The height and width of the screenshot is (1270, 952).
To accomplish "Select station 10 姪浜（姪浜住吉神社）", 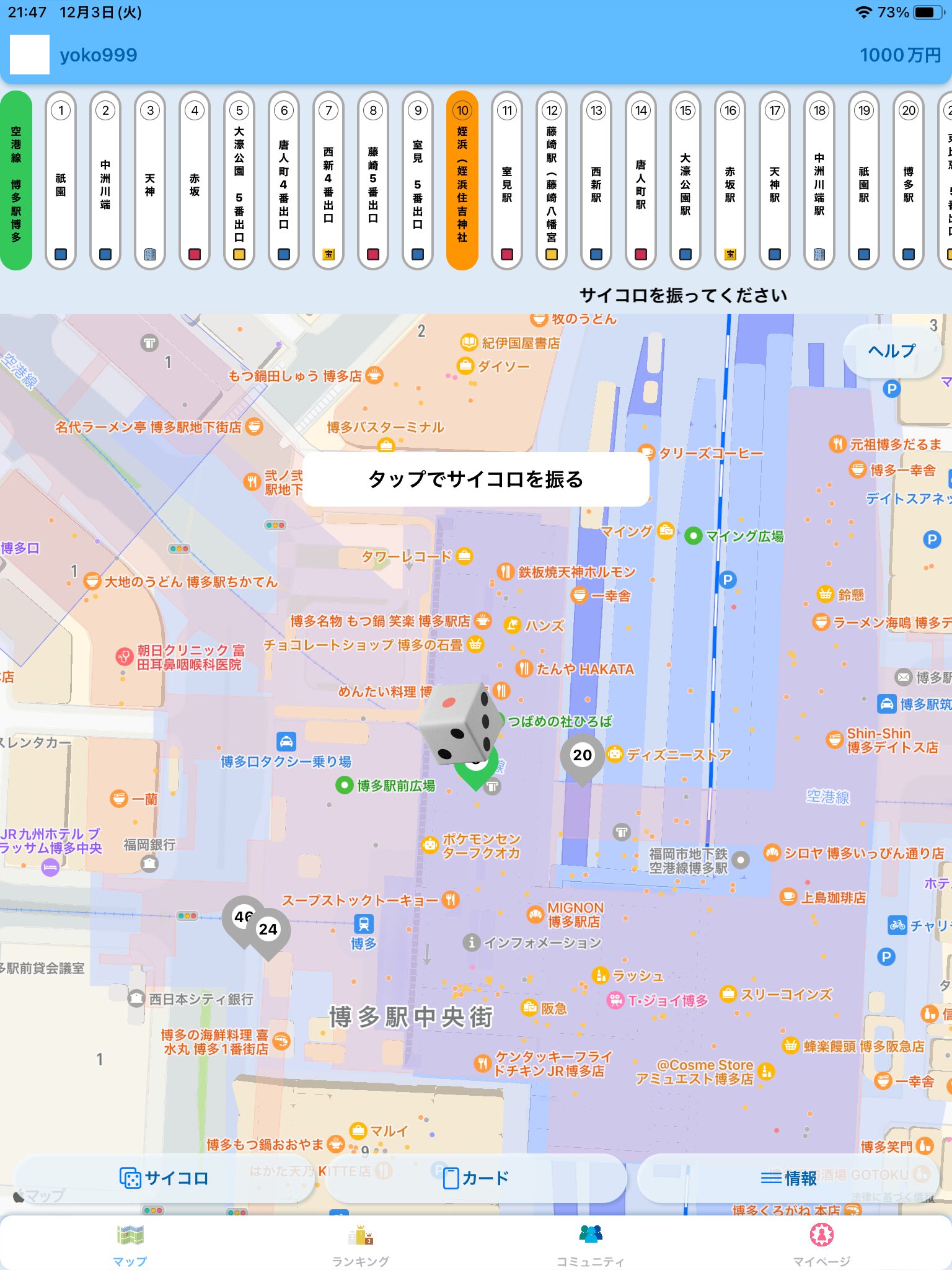I will pyautogui.click(x=462, y=180).
